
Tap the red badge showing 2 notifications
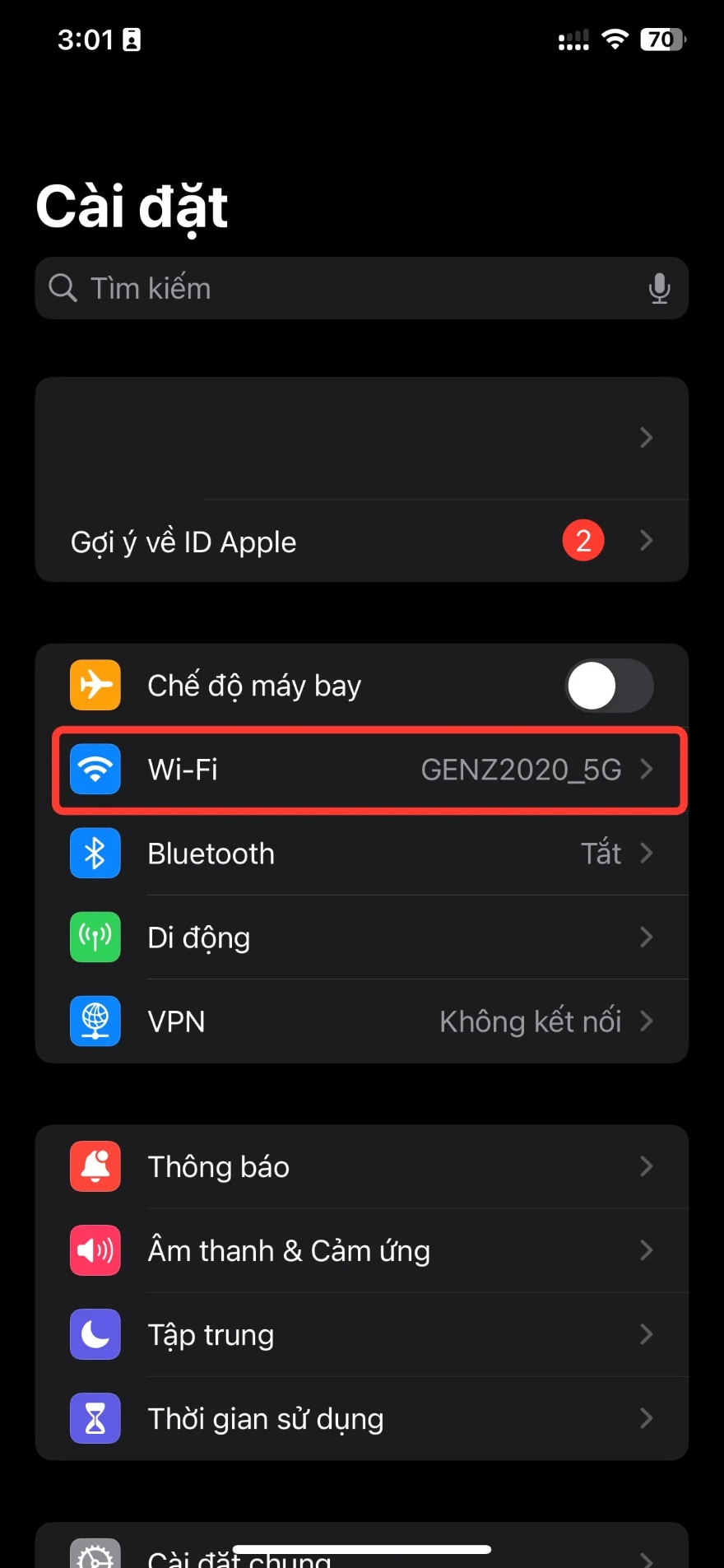coord(582,540)
